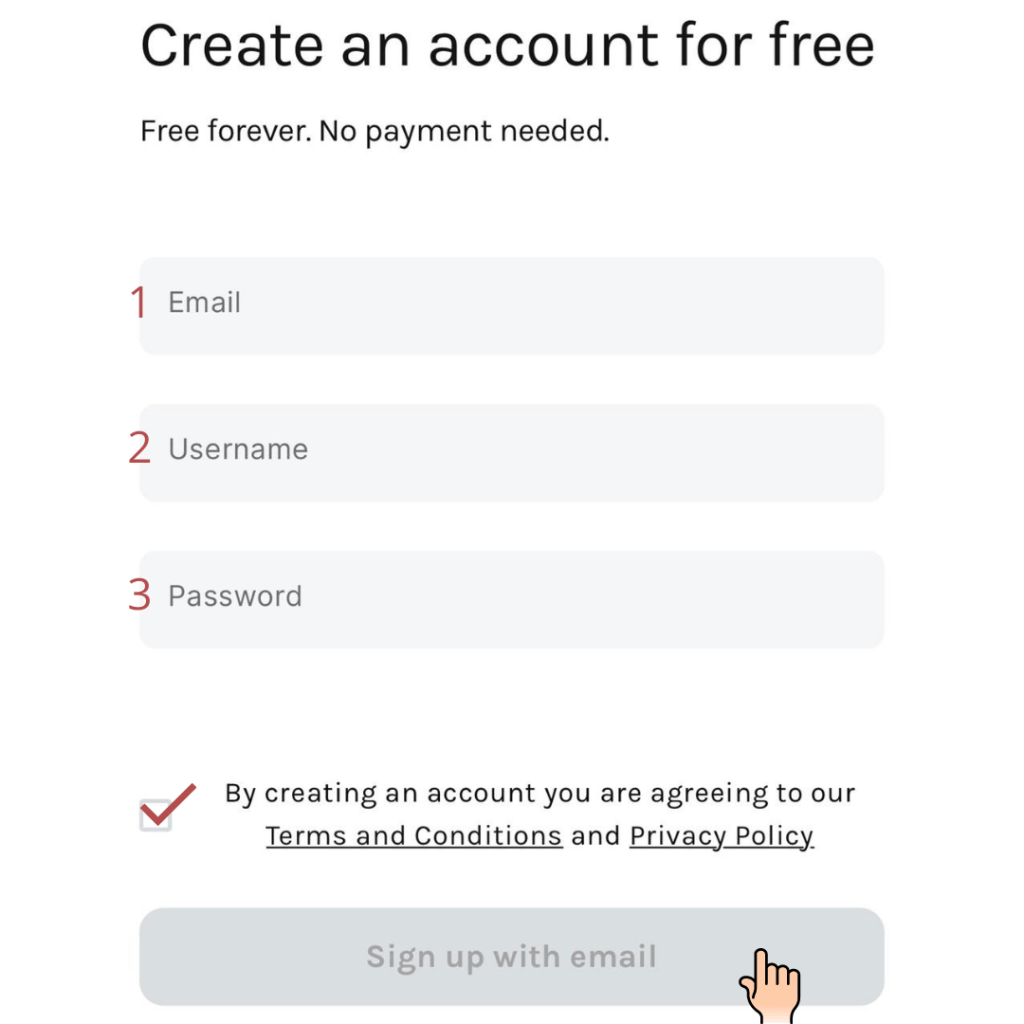Image resolution: width=1024 pixels, height=1024 pixels.
Task: Select the Username text field
Action: 511,452
